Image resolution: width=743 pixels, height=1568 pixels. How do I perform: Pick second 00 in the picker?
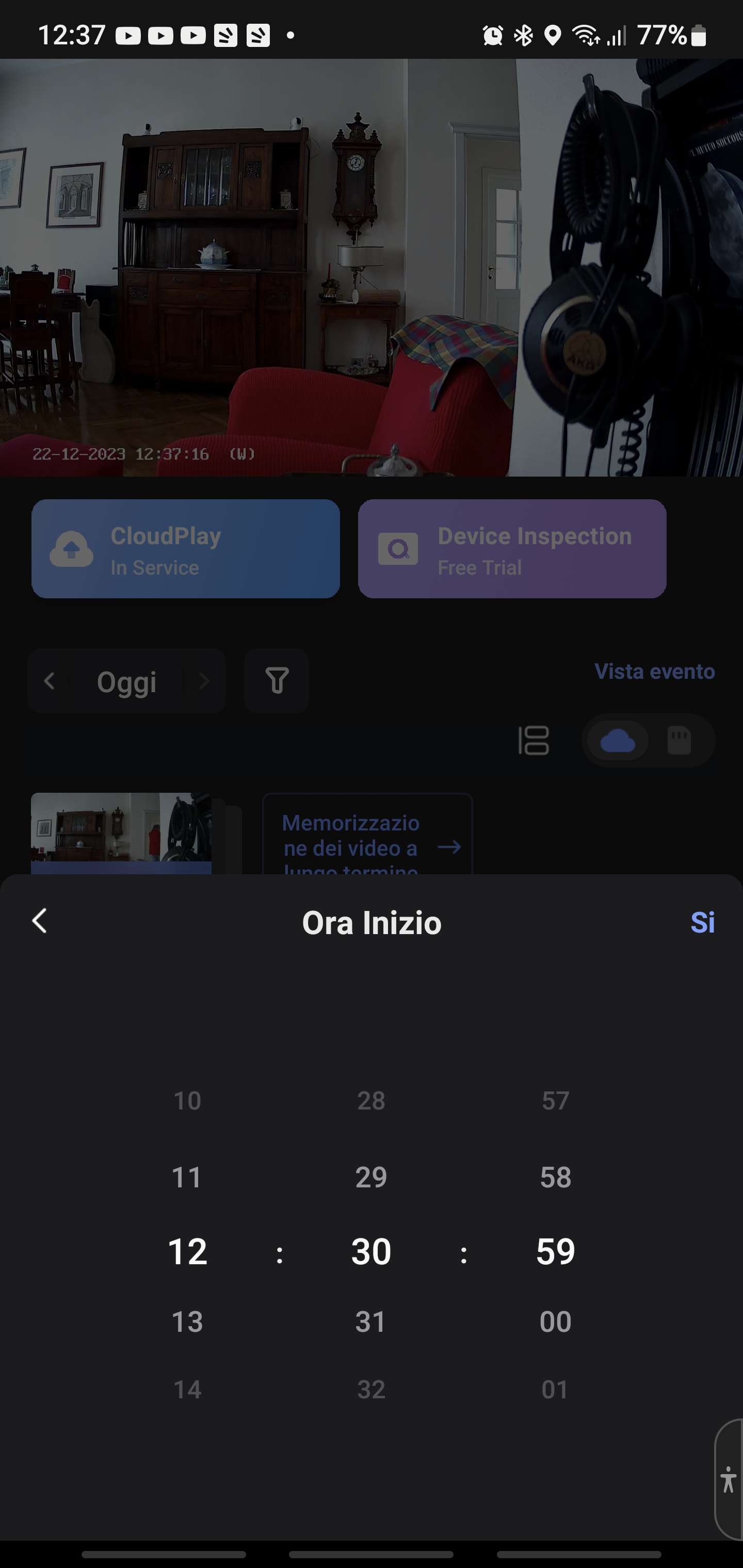point(555,1321)
